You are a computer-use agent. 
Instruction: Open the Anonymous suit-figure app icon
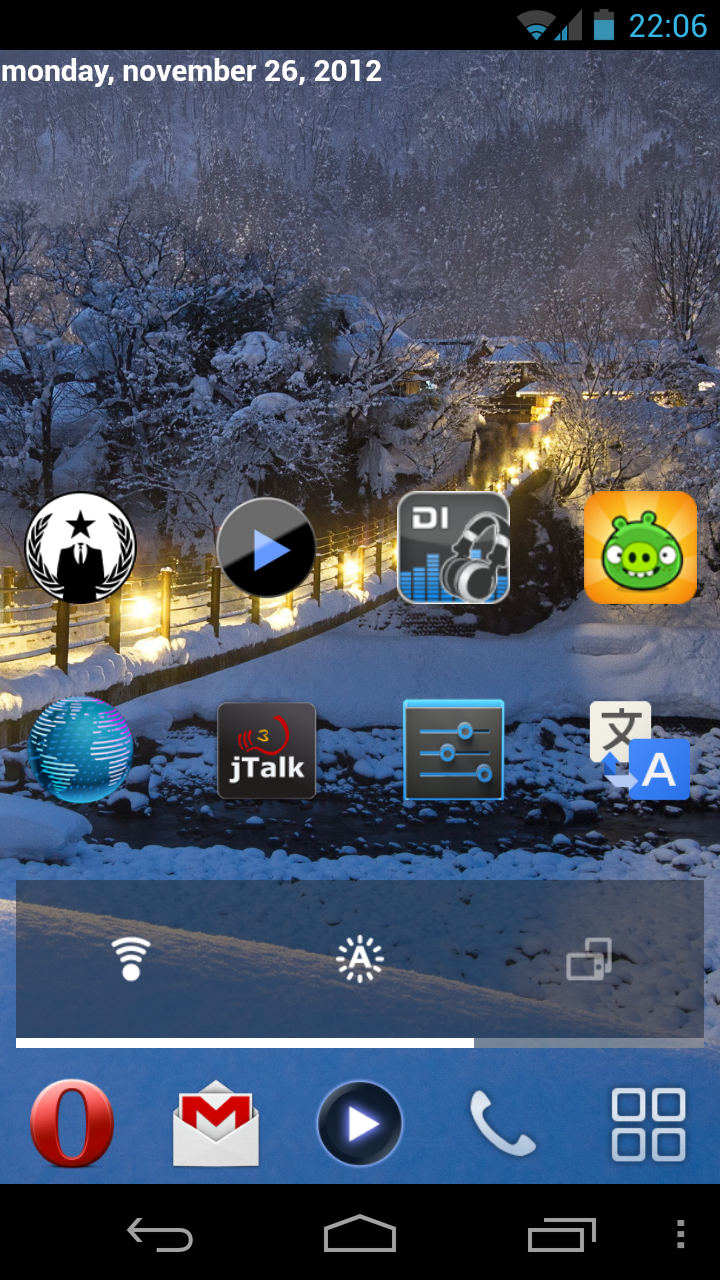pyautogui.click(x=80, y=548)
